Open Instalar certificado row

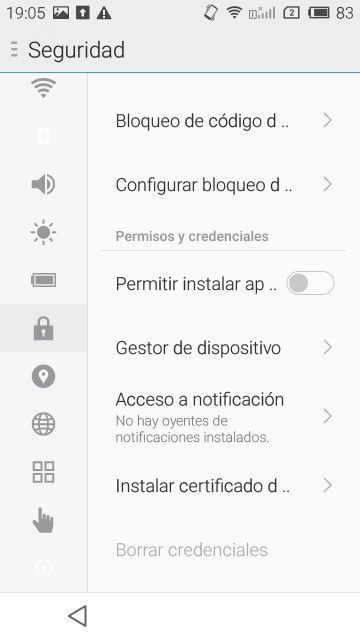[224, 486]
